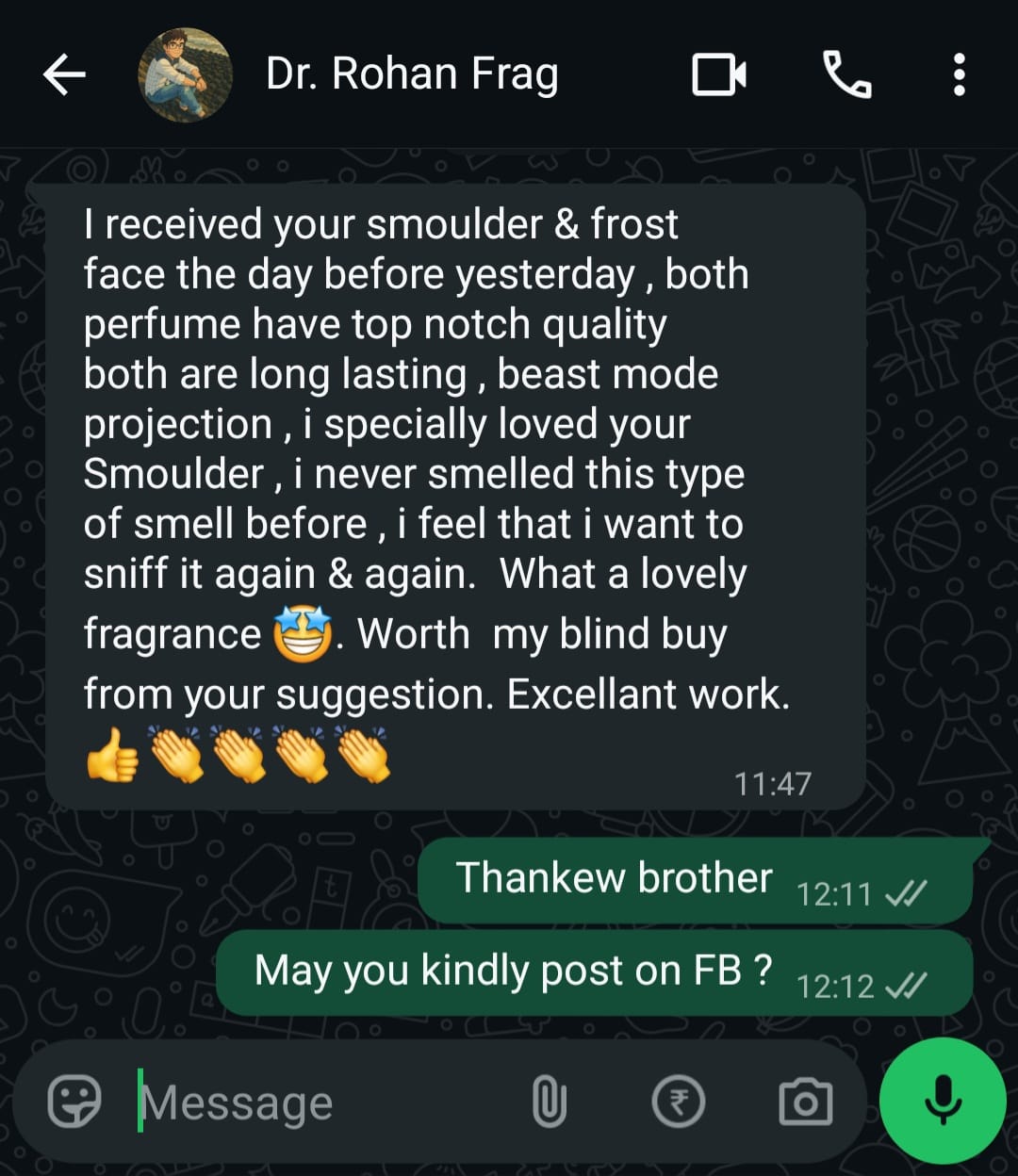Open the rupee payment option
The height and width of the screenshot is (1176, 1018).
[x=679, y=1102]
